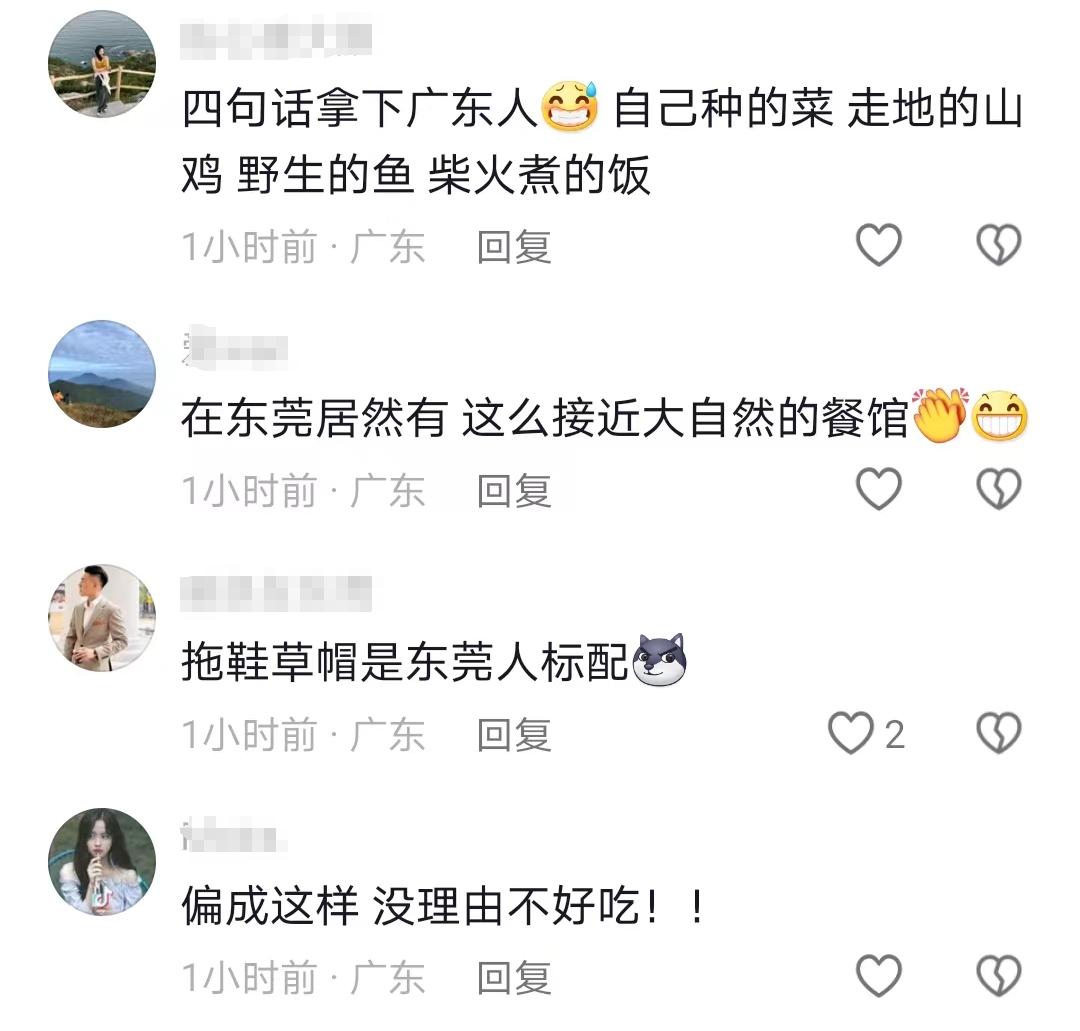View profile of the 拖鞋草帽 commenter's avatar
Image resolution: width=1080 pixels, height=1031 pixels.
102,617
